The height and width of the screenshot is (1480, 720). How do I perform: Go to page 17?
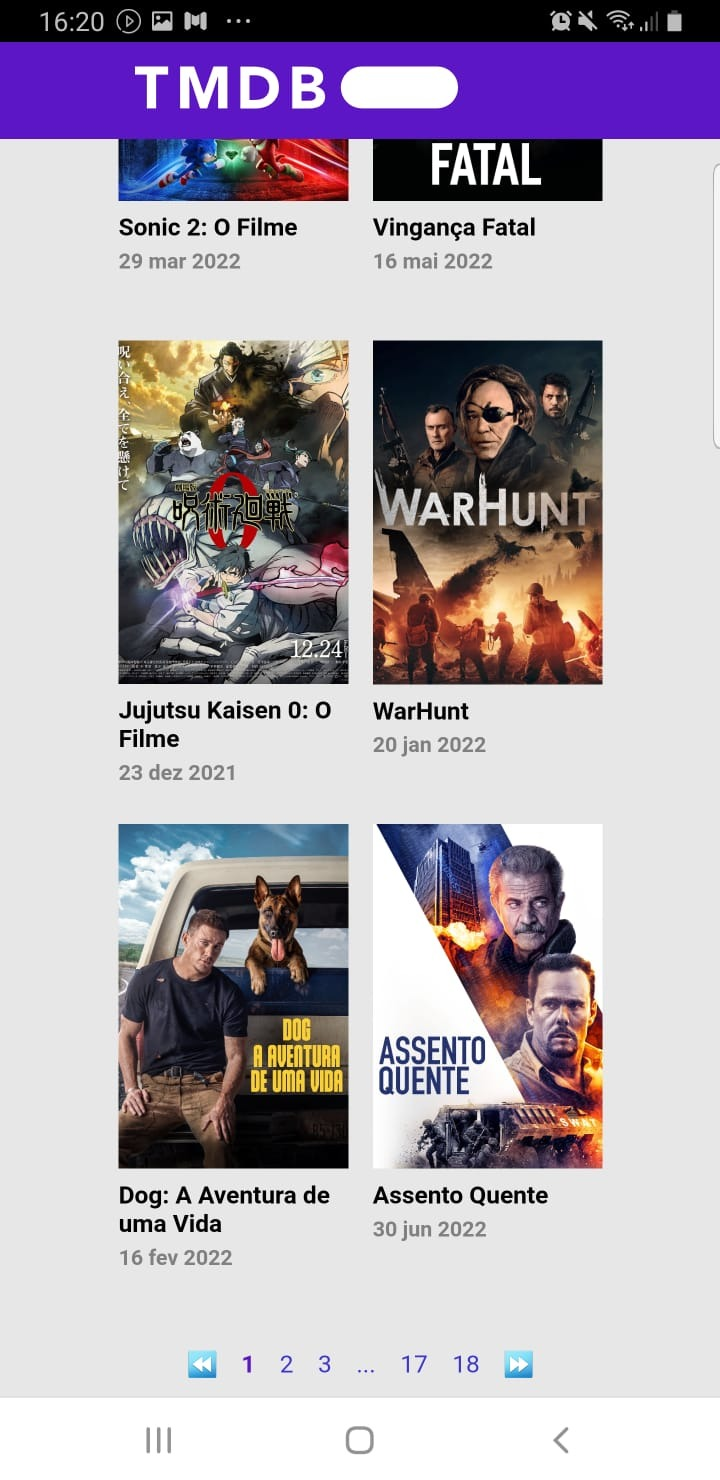click(x=414, y=1364)
